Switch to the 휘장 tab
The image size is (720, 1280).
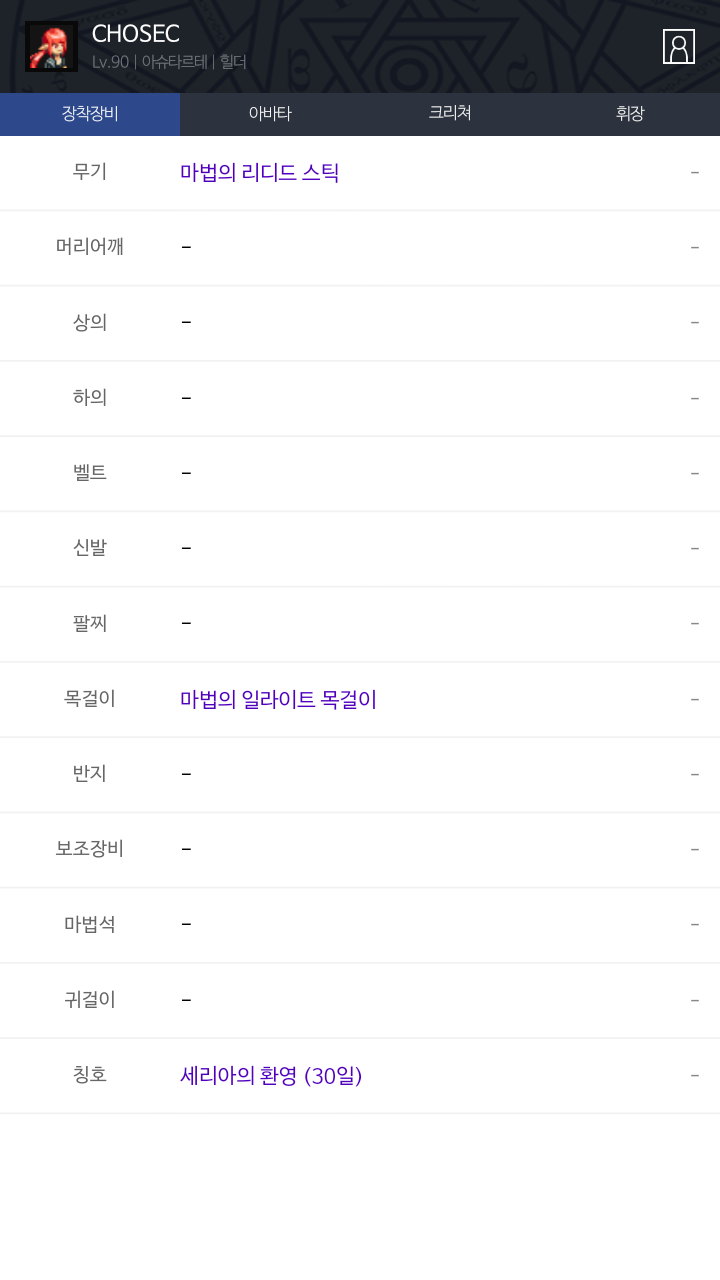(630, 114)
